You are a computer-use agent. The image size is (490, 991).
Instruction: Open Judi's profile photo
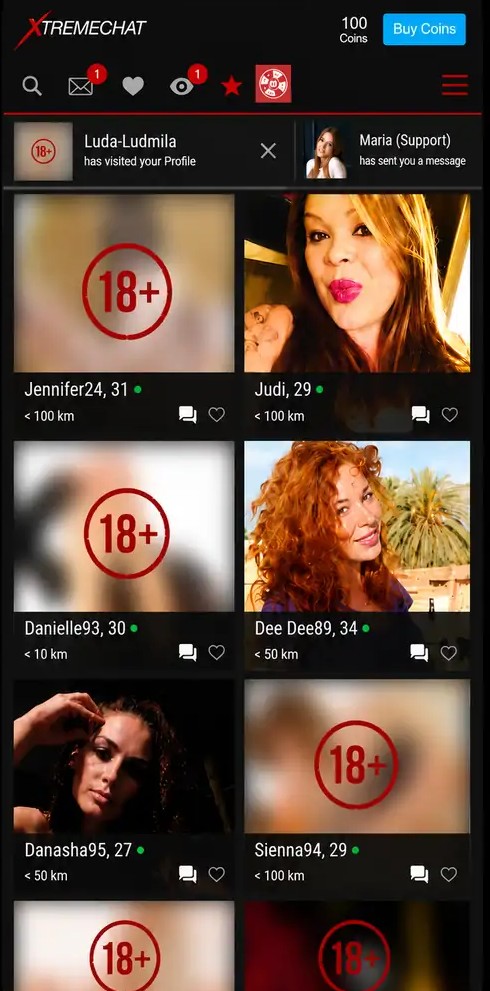(x=357, y=283)
